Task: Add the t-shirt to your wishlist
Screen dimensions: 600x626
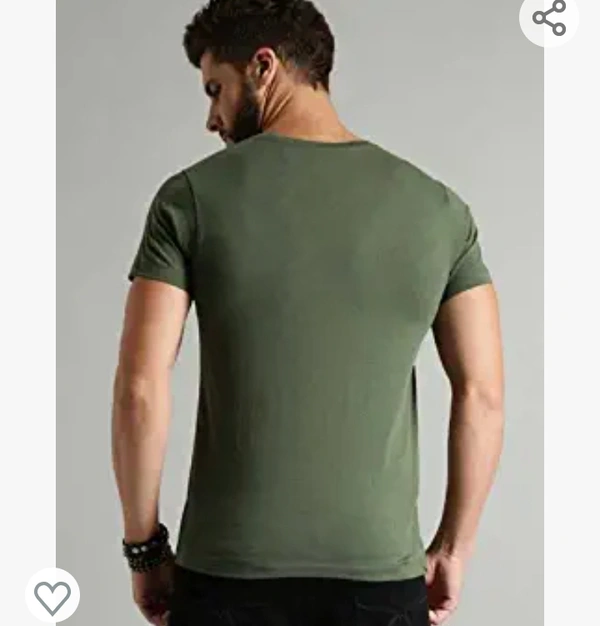Action: (52, 597)
